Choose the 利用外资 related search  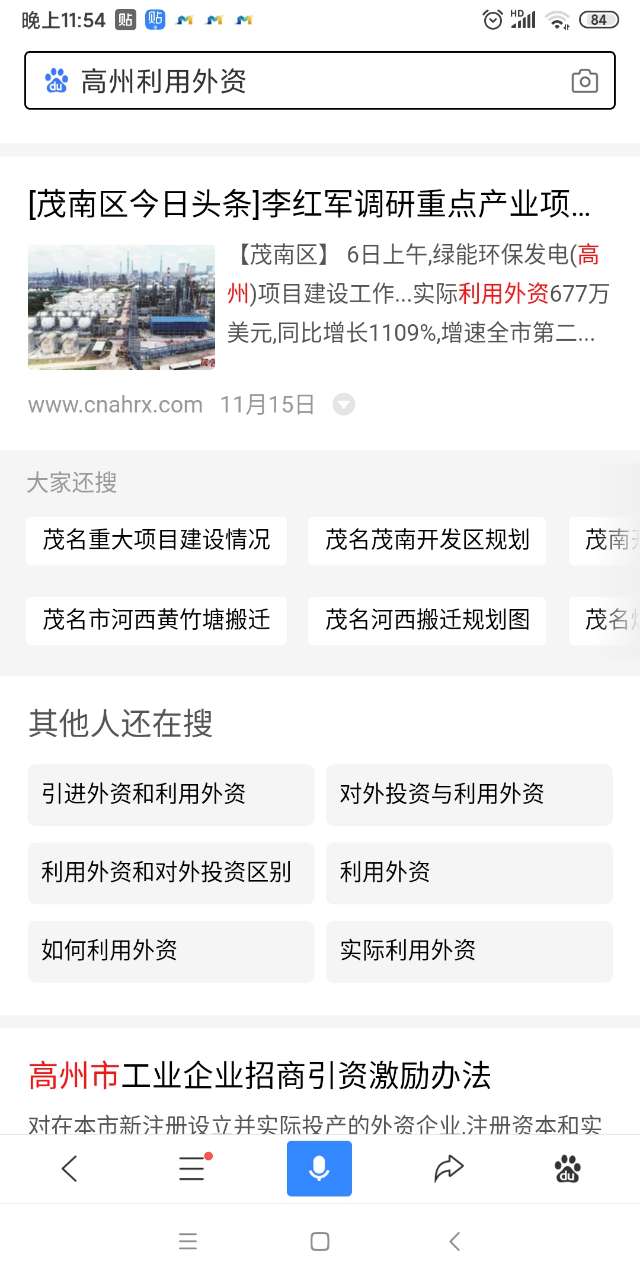(x=469, y=872)
